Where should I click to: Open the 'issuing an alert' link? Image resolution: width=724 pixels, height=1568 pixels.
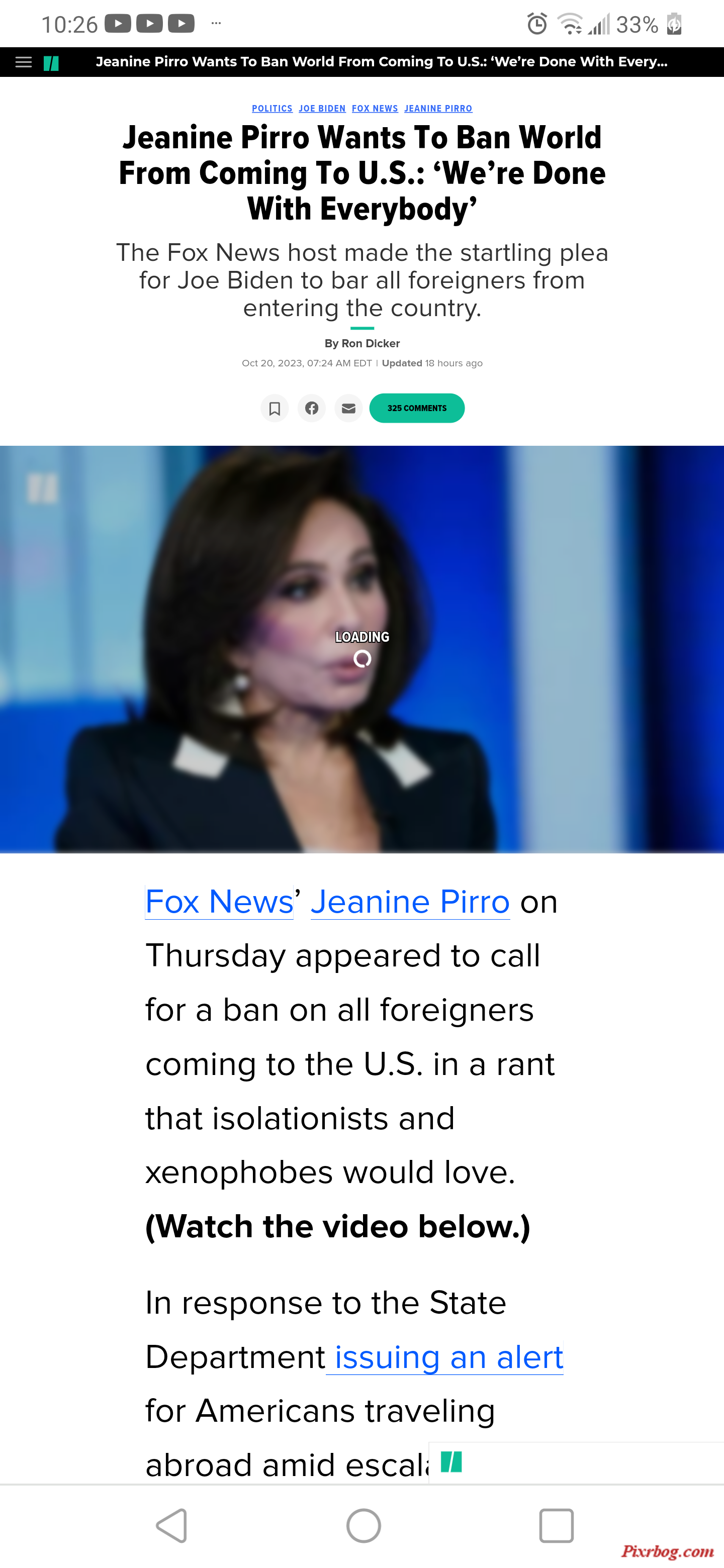[448, 1357]
